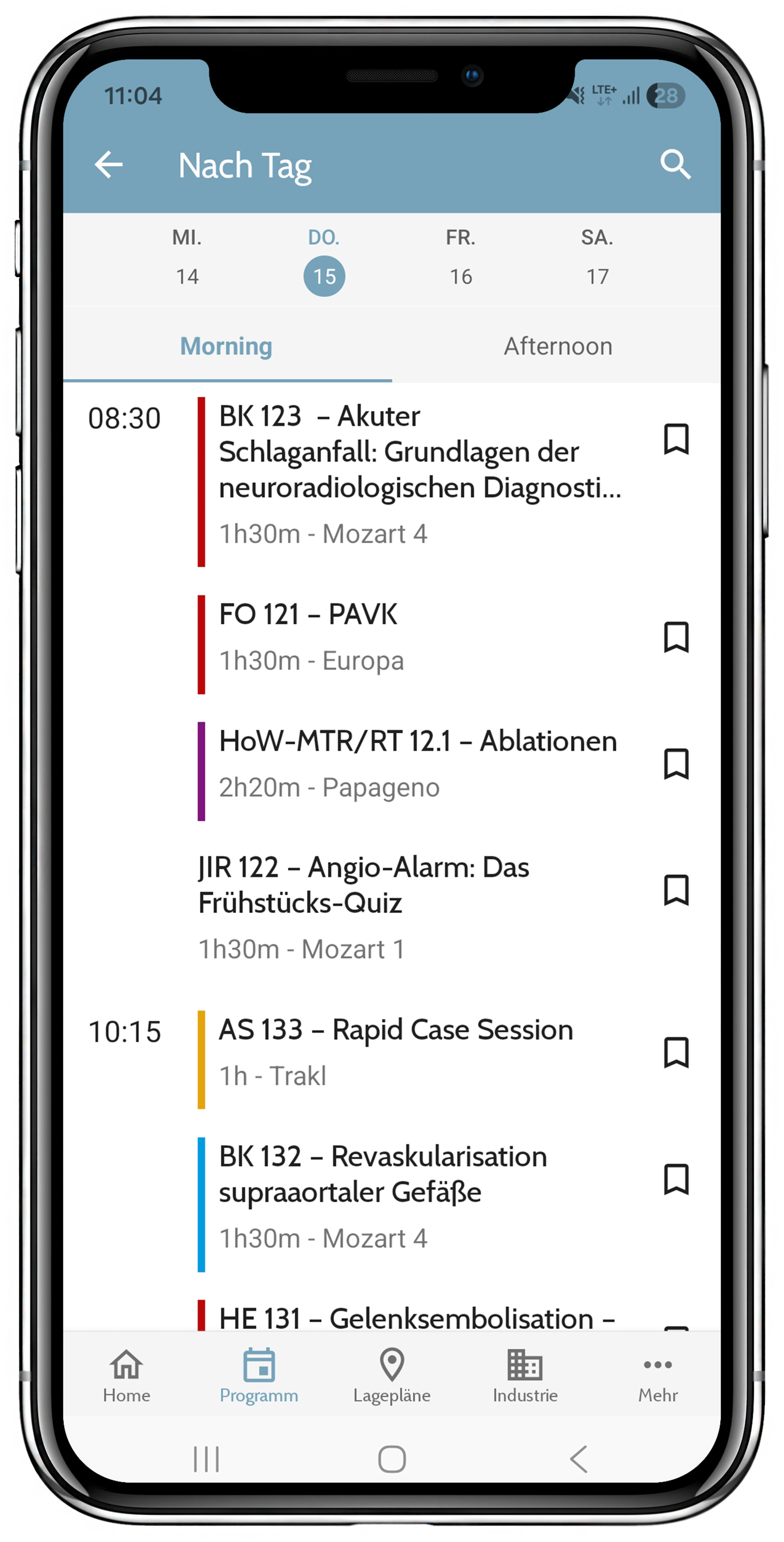Open the search icon in the header
The width and height of the screenshot is (784, 1542).
click(x=675, y=165)
